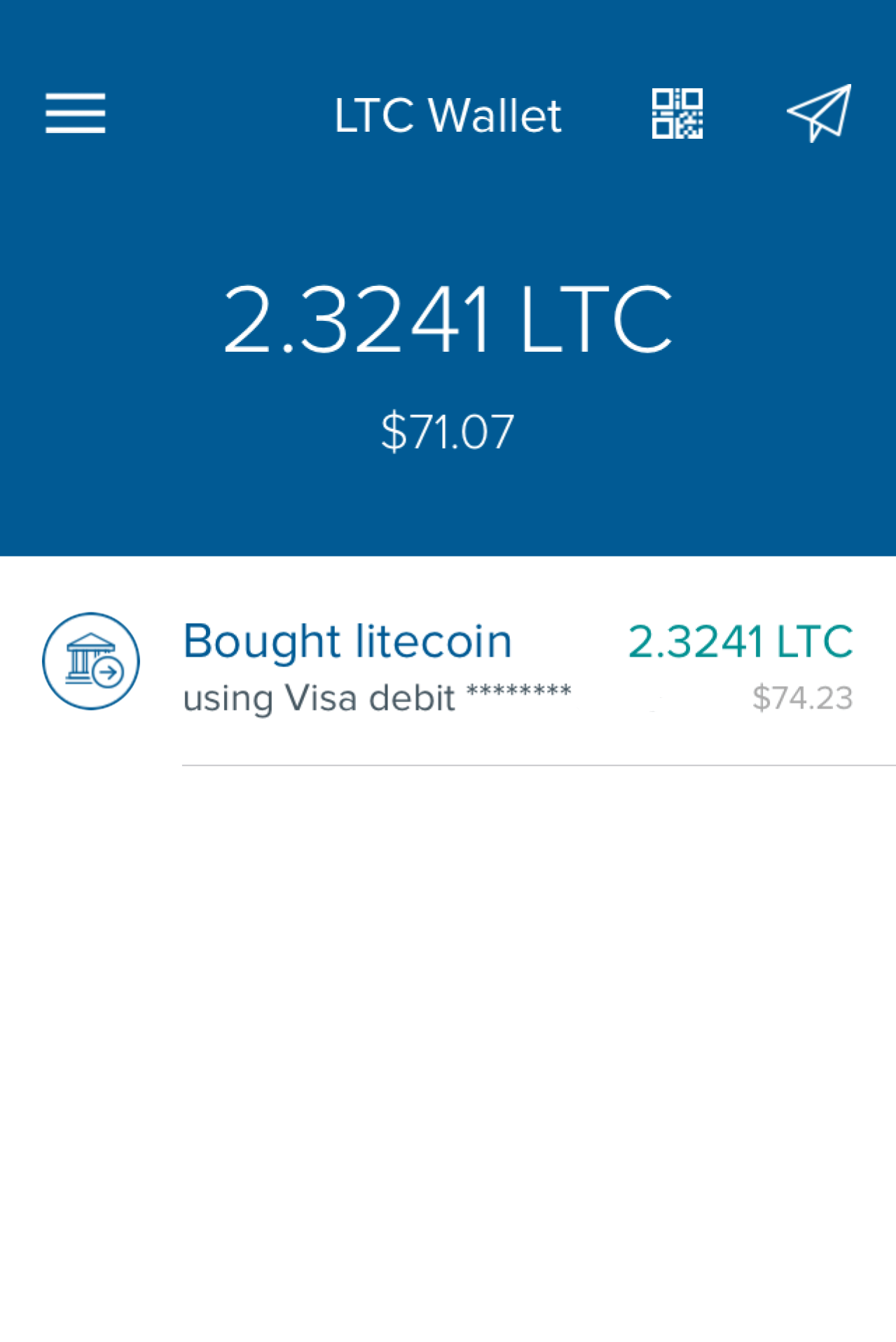Click the $71.07 fiat balance

coord(448,430)
